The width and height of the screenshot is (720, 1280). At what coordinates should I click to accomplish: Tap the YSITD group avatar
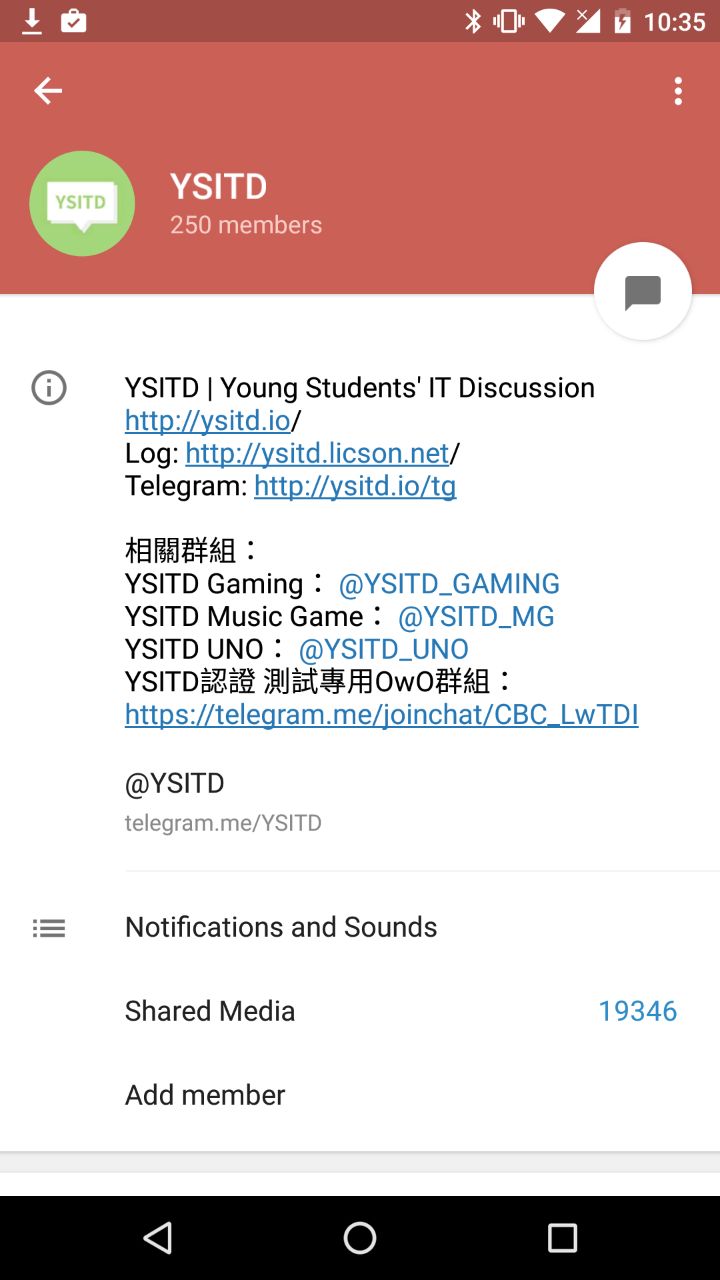82,203
